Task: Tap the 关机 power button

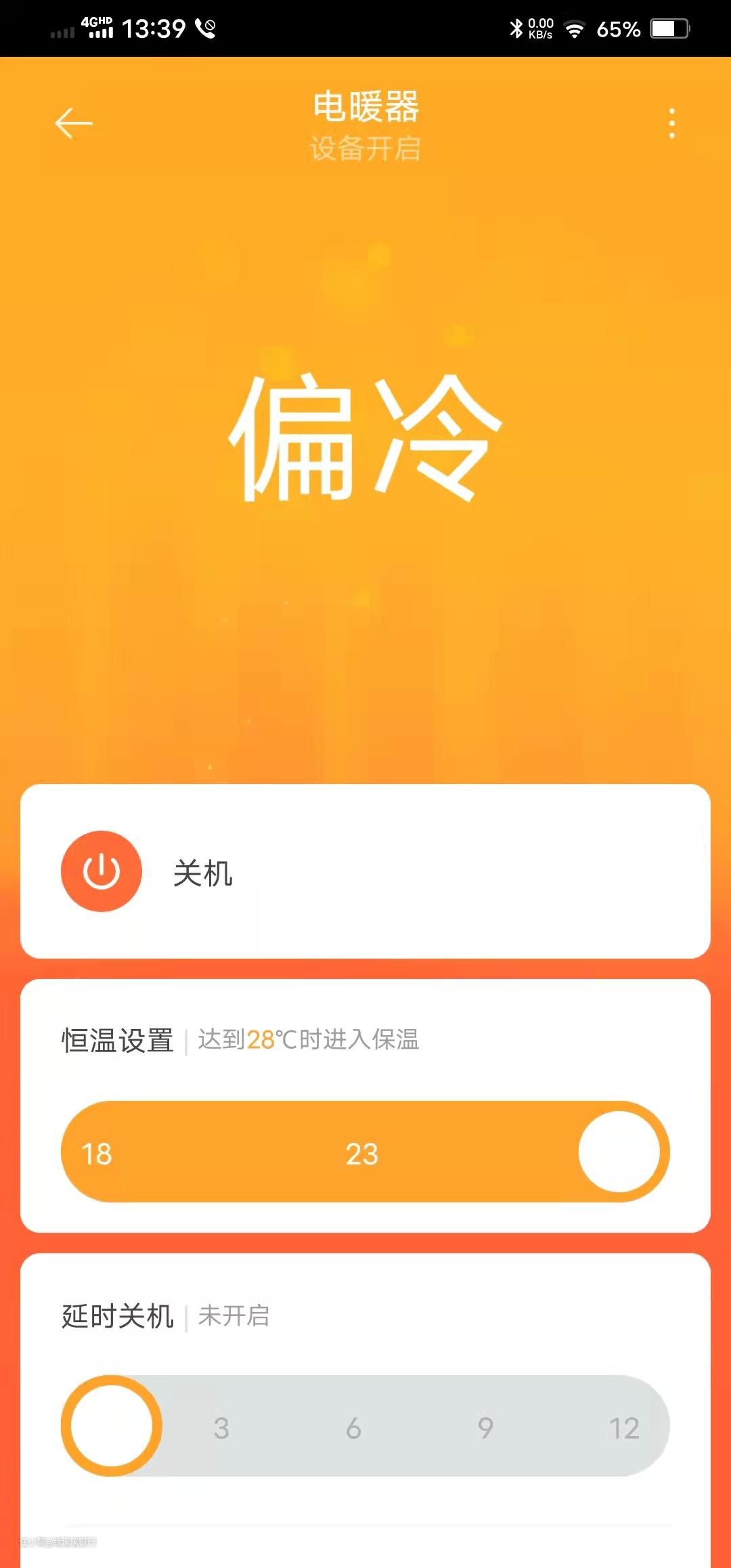Action: point(102,871)
